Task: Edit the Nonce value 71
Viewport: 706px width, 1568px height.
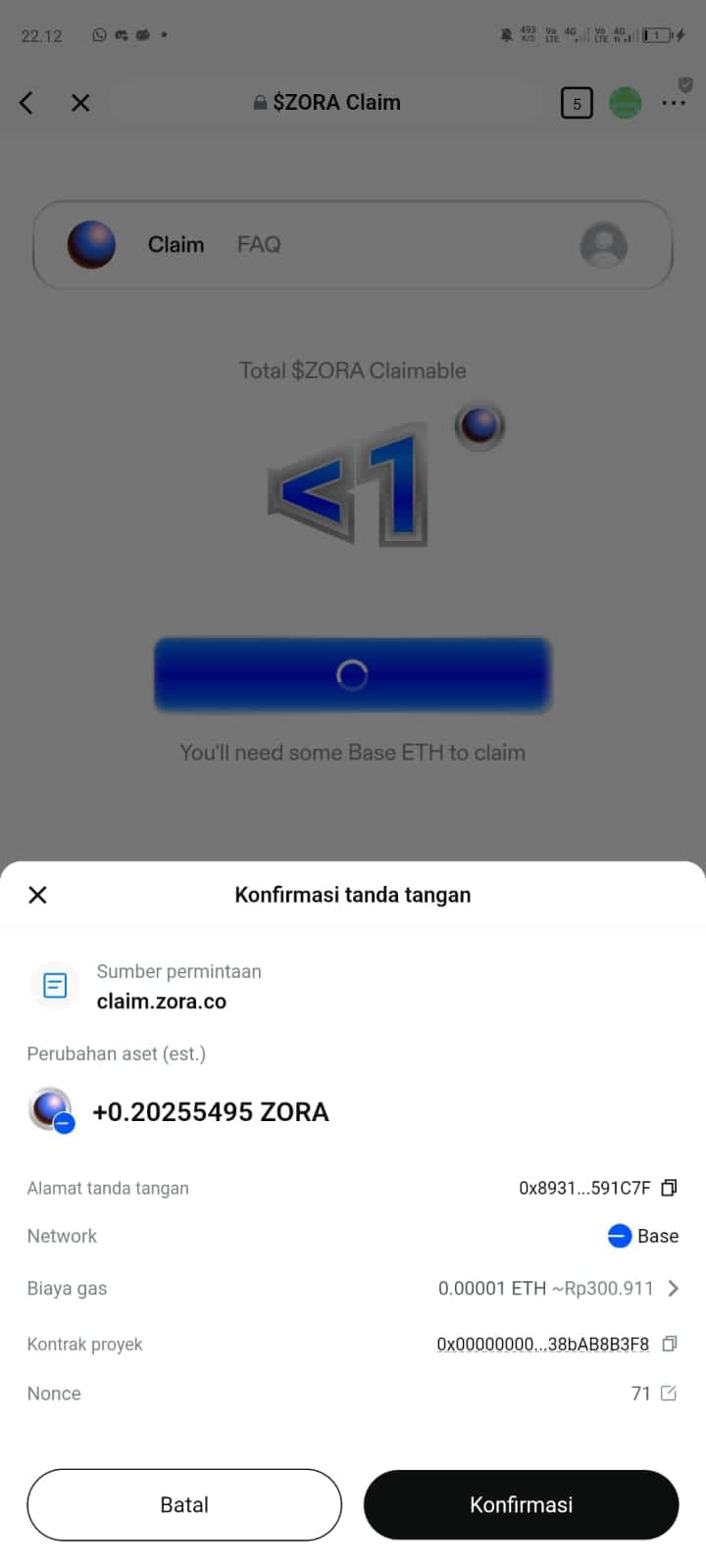Action: pyautogui.click(x=669, y=1394)
